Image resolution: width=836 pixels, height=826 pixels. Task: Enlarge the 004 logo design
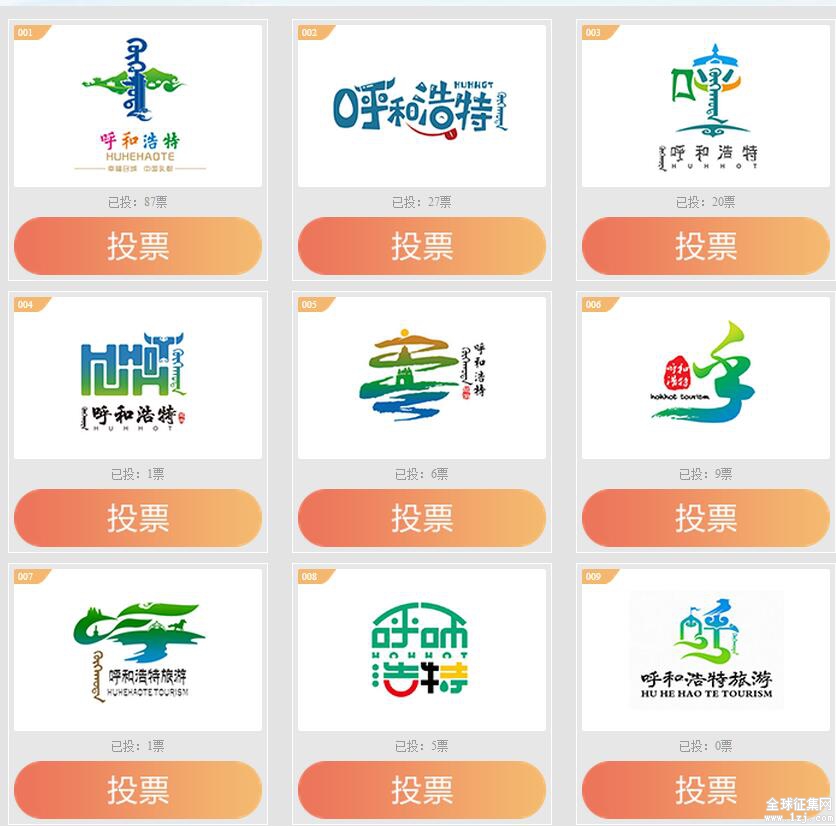point(138,378)
